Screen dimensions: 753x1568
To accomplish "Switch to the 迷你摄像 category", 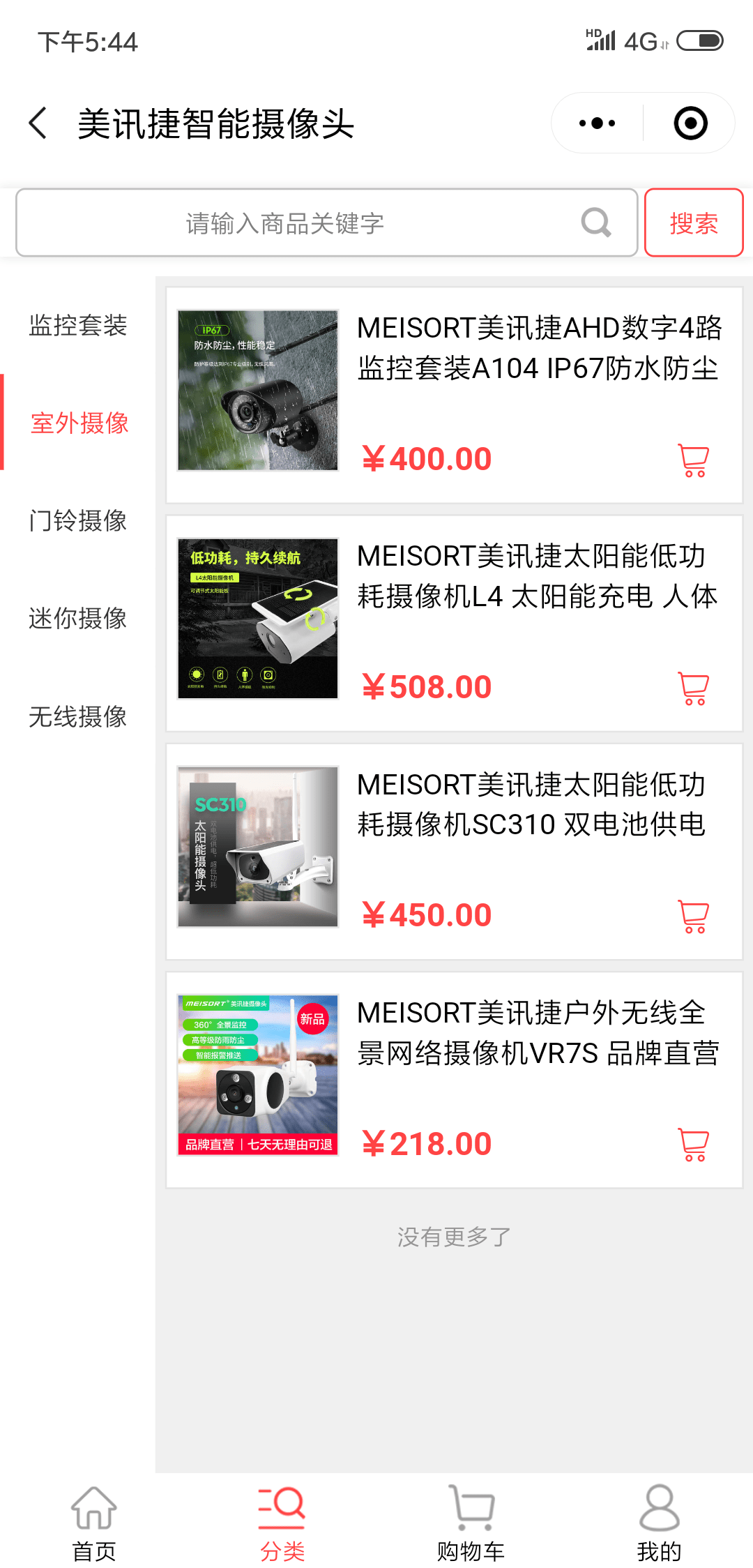I will coord(78,619).
